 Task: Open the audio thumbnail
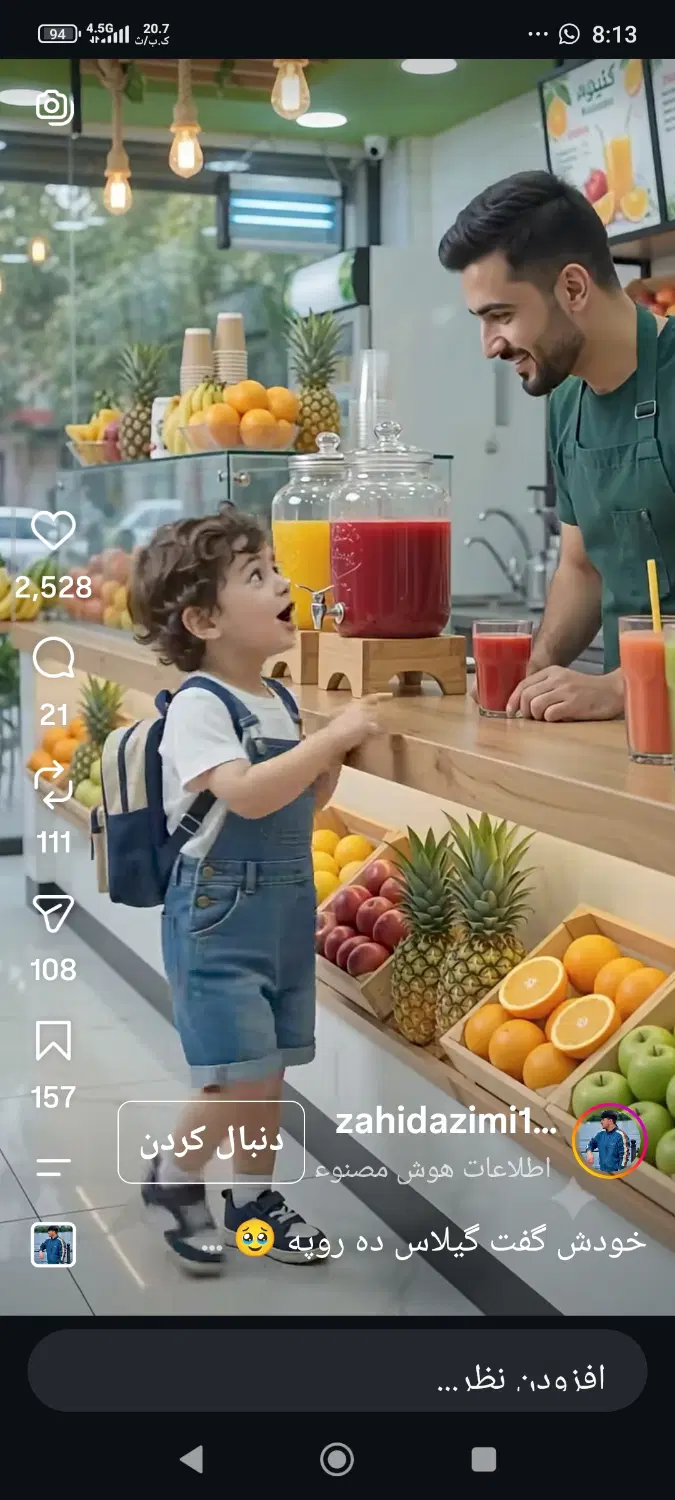point(53,1245)
